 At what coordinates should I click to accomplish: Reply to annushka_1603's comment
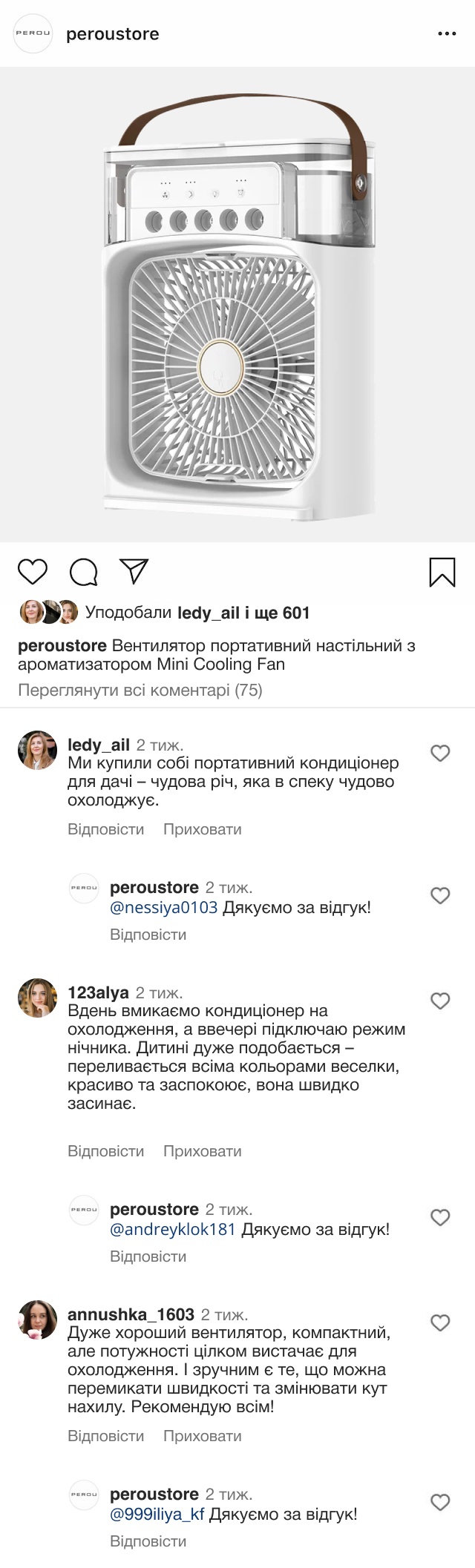click(106, 1436)
